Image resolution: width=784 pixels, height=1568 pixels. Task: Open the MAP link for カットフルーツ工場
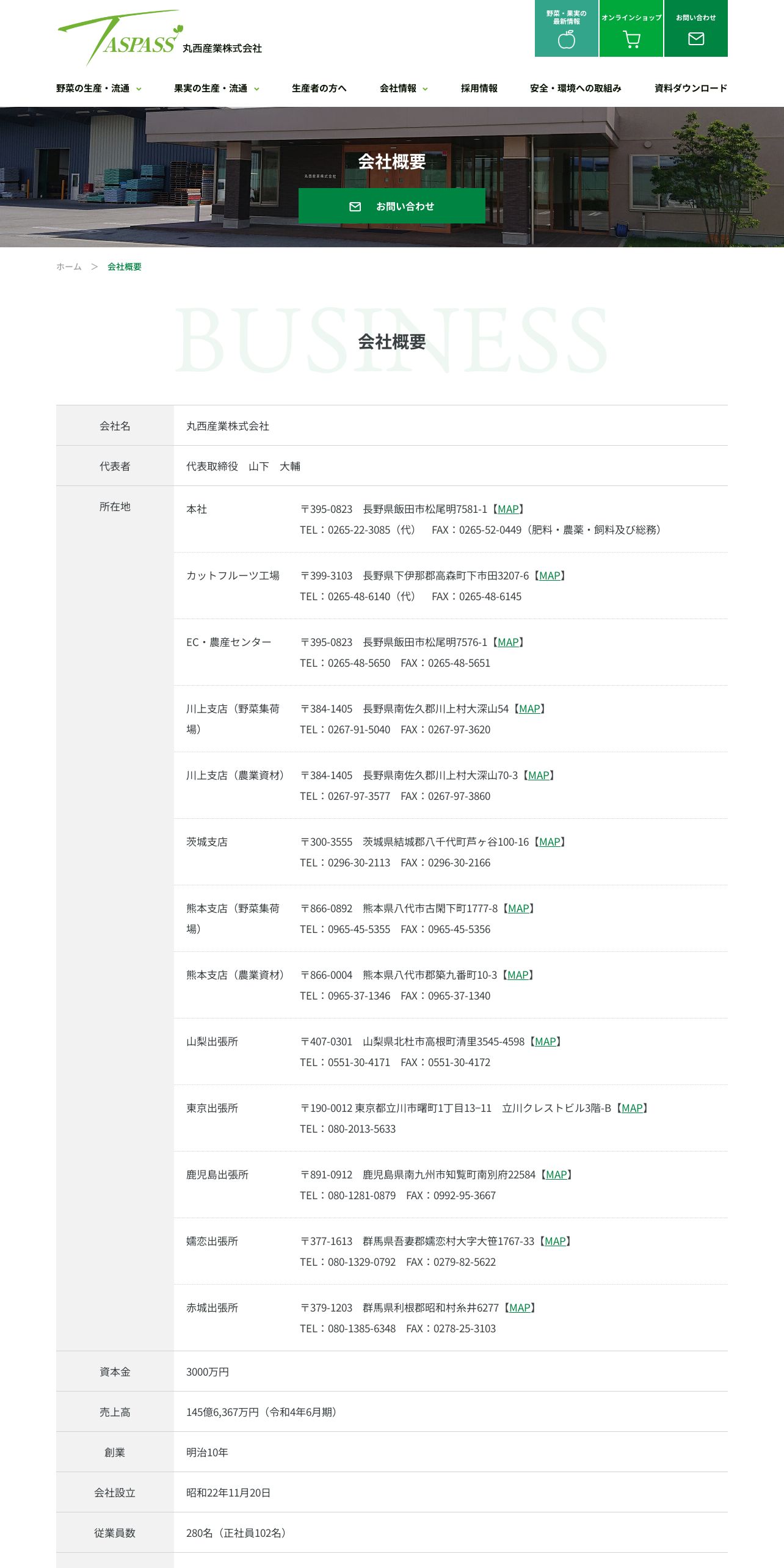(550, 576)
